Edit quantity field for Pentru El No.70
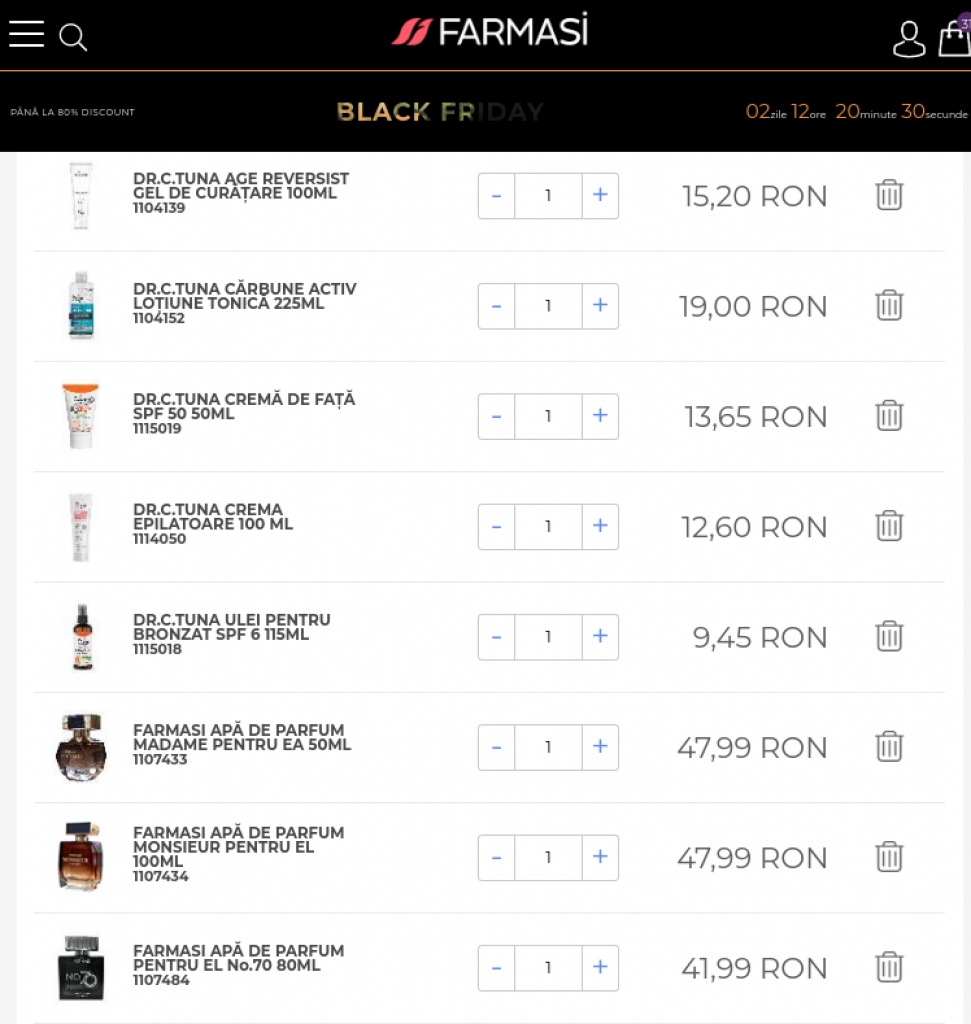This screenshot has height=1024, width=971. [548, 968]
